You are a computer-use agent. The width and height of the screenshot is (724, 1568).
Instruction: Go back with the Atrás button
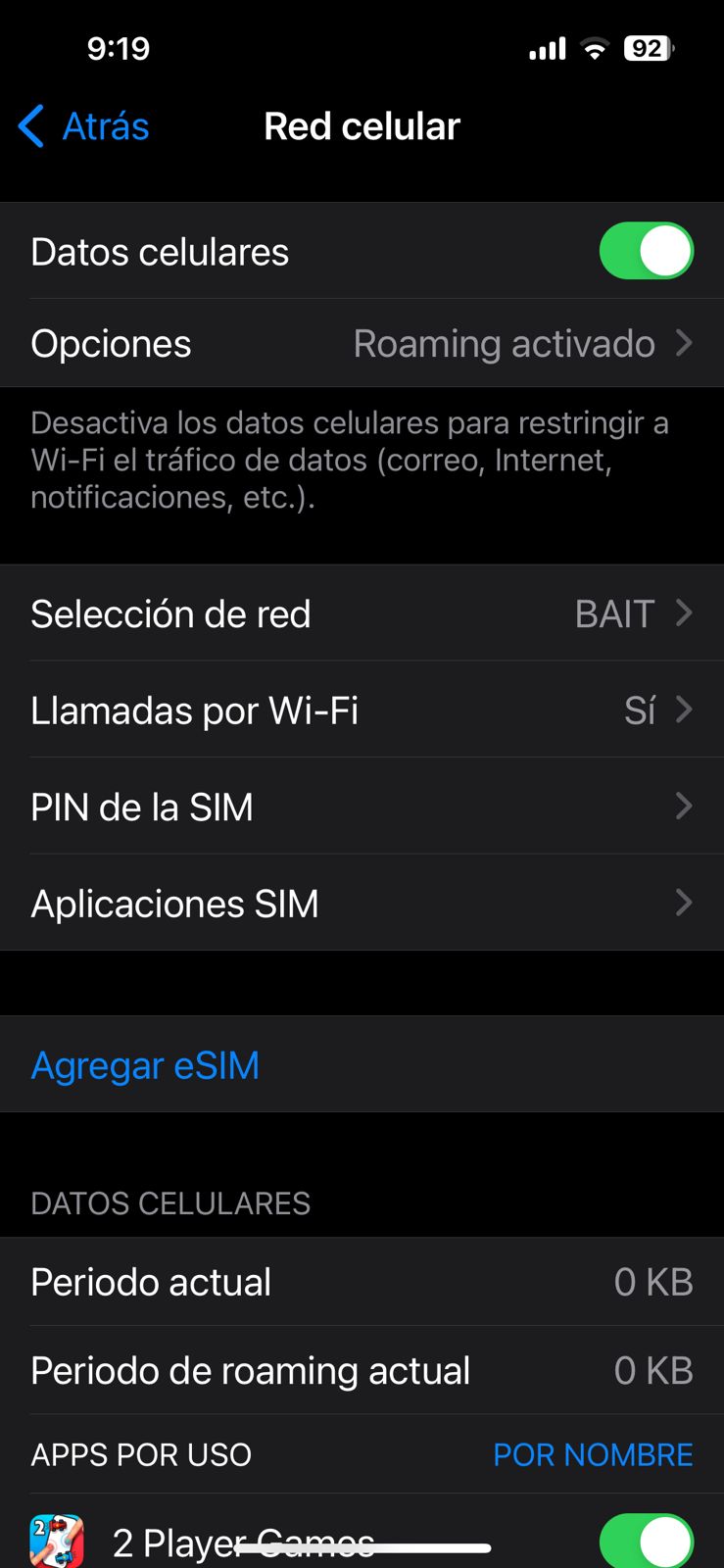tap(85, 126)
